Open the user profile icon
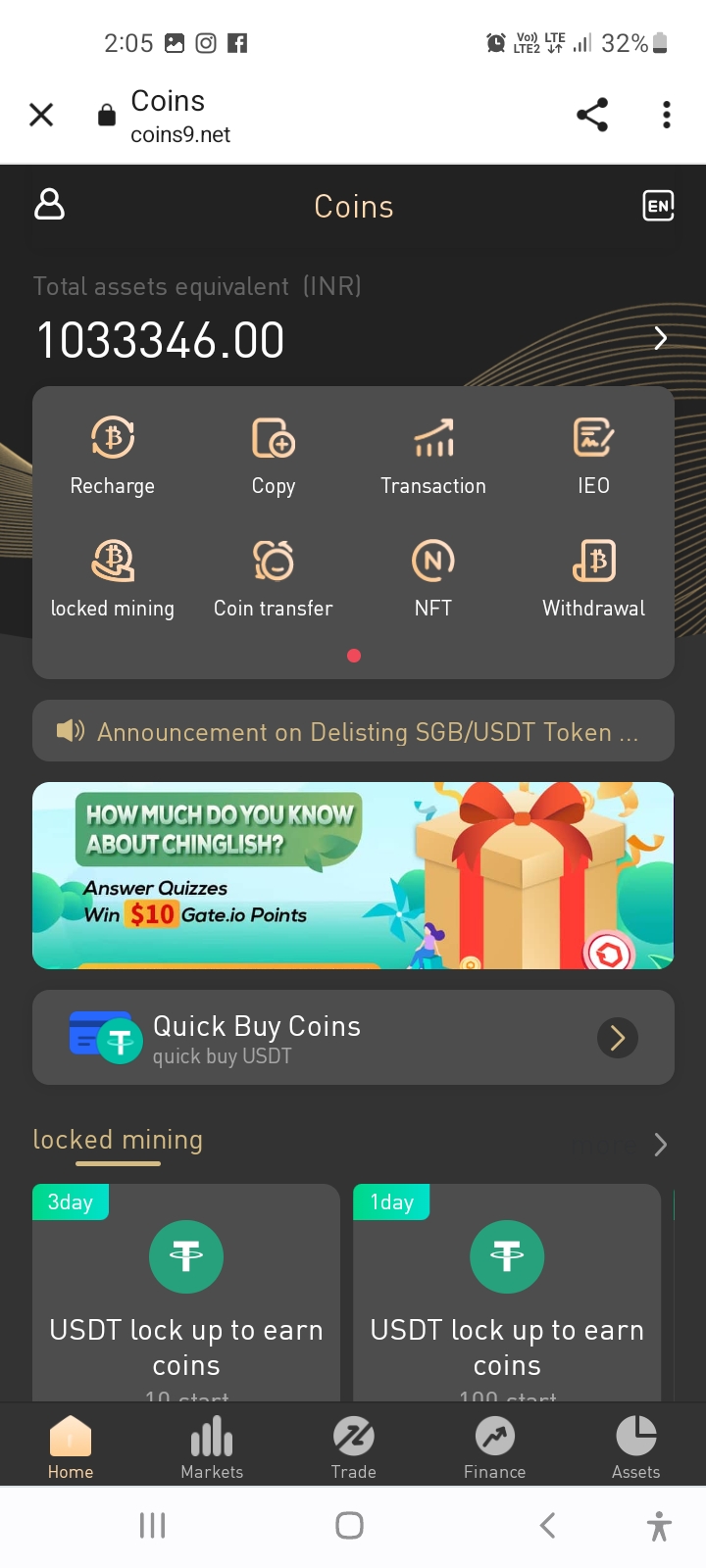The width and height of the screenshot is (706, 1568). (50, 205)
